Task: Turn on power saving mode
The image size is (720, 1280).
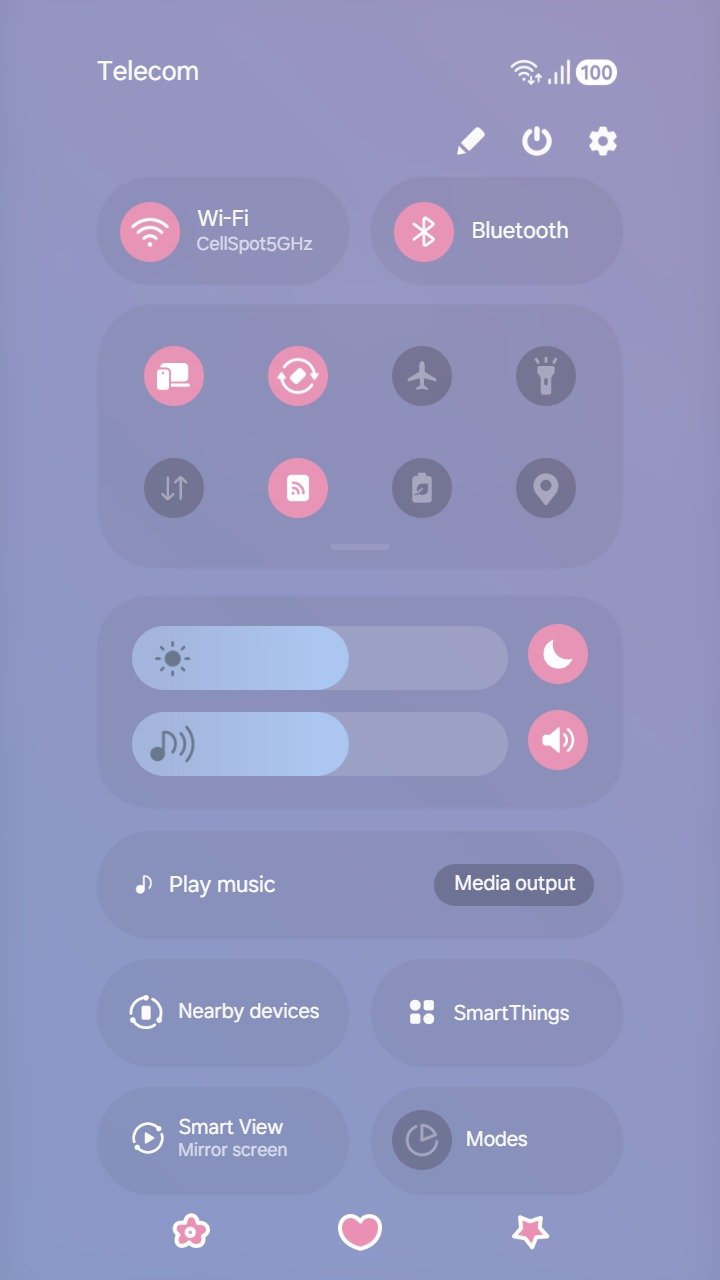Action: point(422,488)
